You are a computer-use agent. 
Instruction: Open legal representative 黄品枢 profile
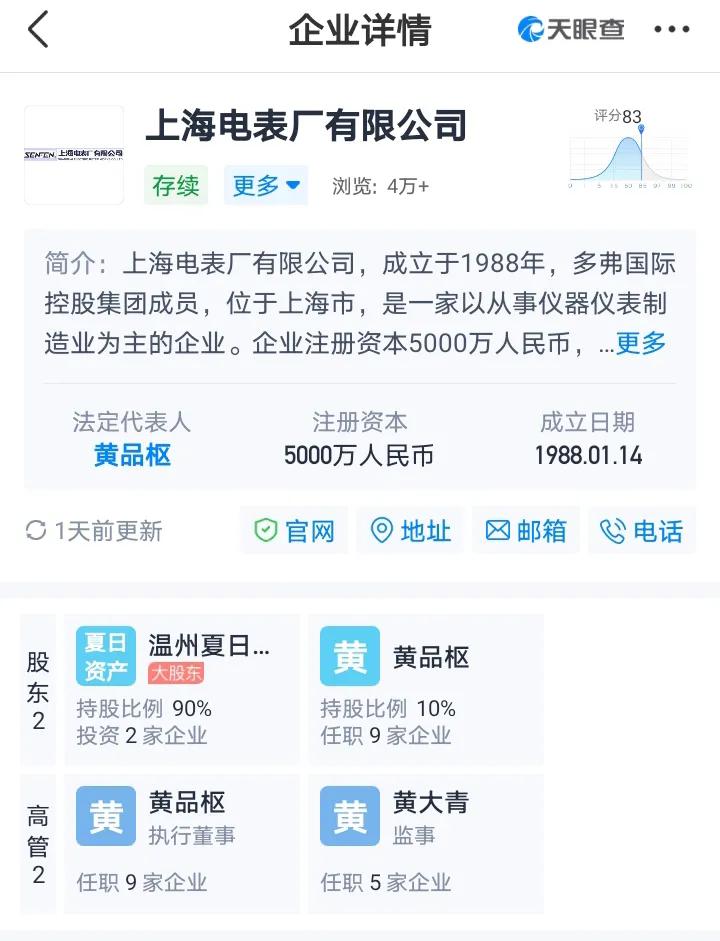click(x=132, y=455)
